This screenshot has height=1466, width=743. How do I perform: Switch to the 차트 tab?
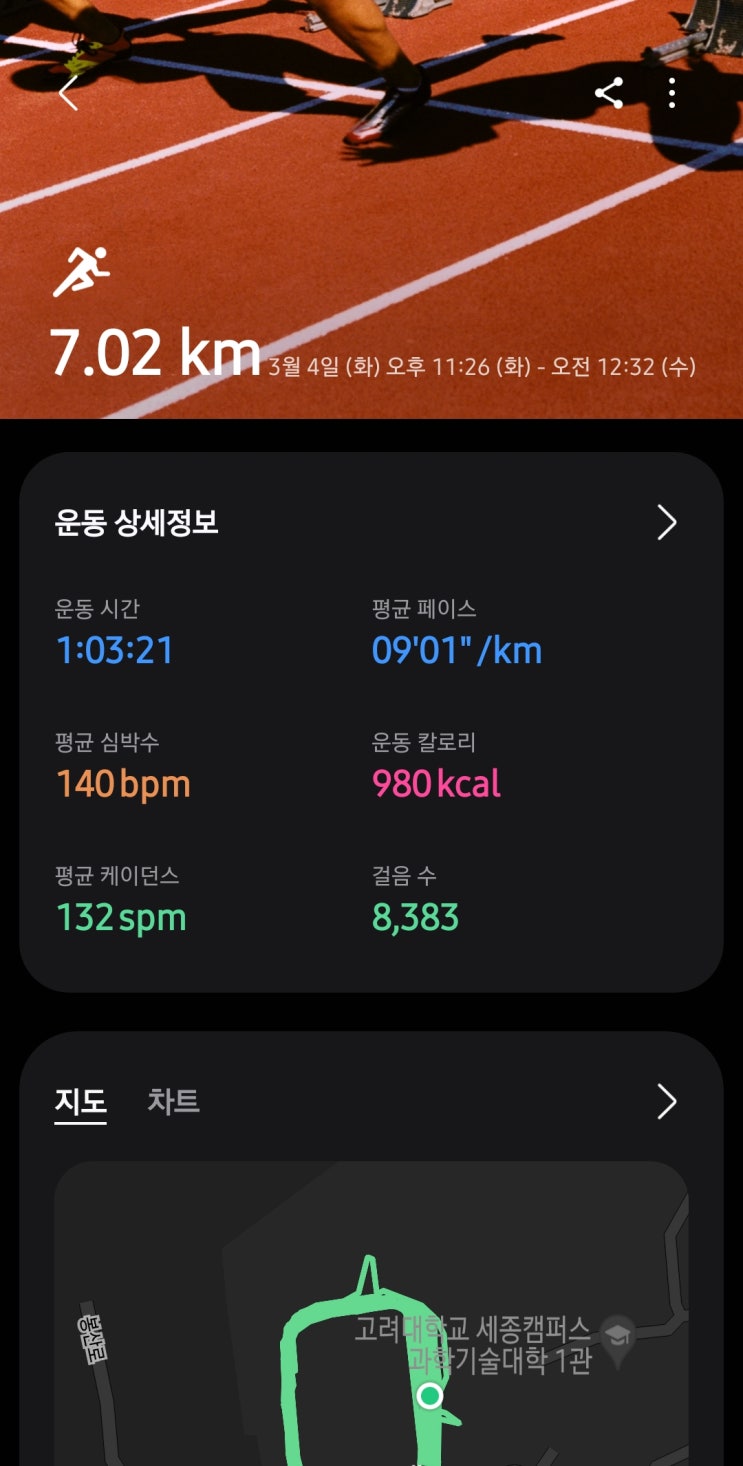(x=173, y=1101)
